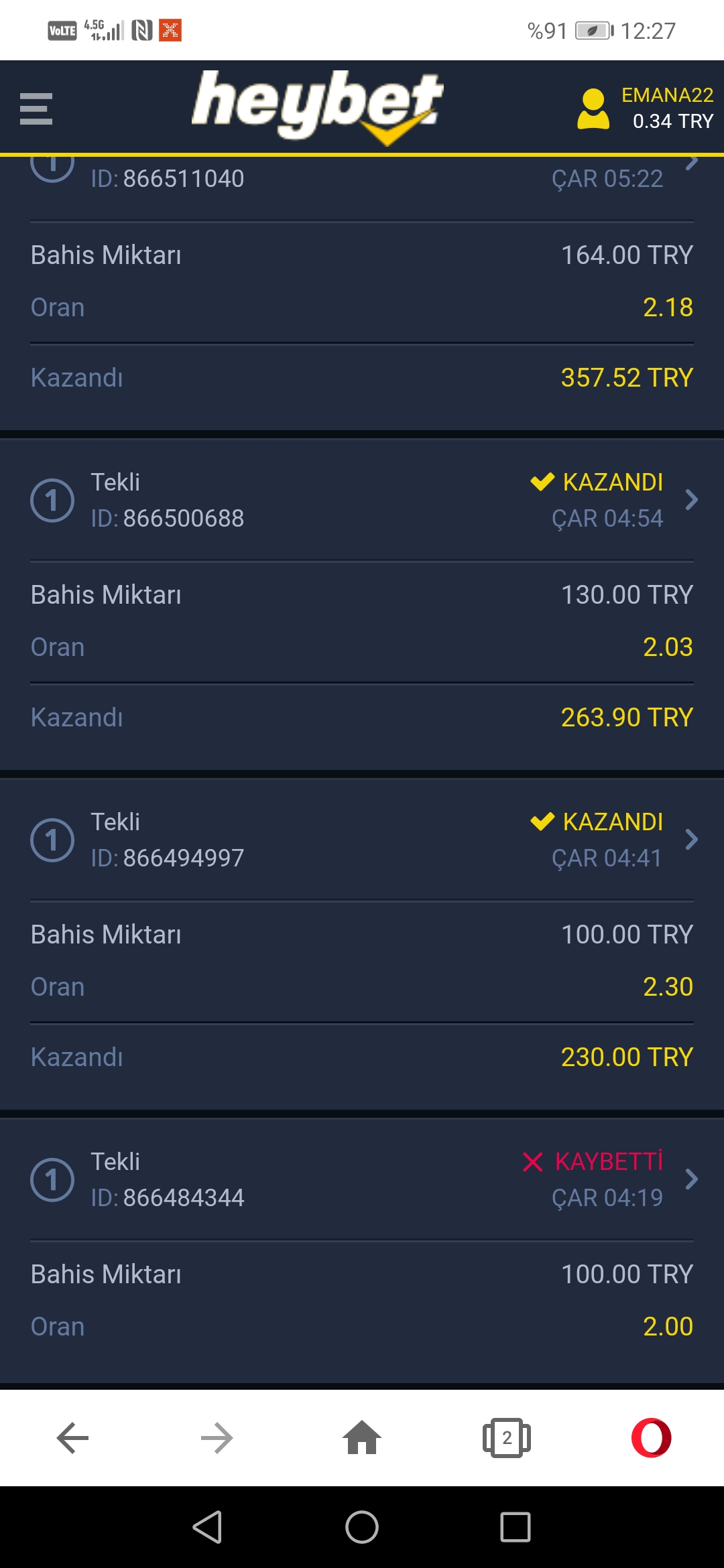724x1568 pixels.
Task: Open the hamburger menu
Action: click(36, 109)
